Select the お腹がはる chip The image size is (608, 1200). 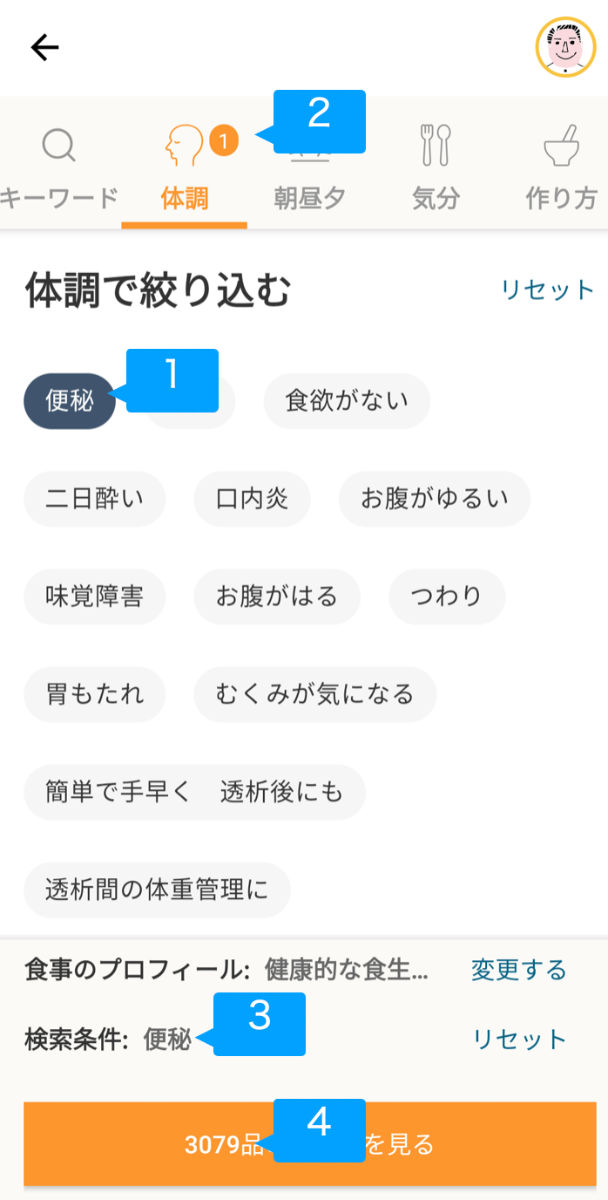pos(277,597)
